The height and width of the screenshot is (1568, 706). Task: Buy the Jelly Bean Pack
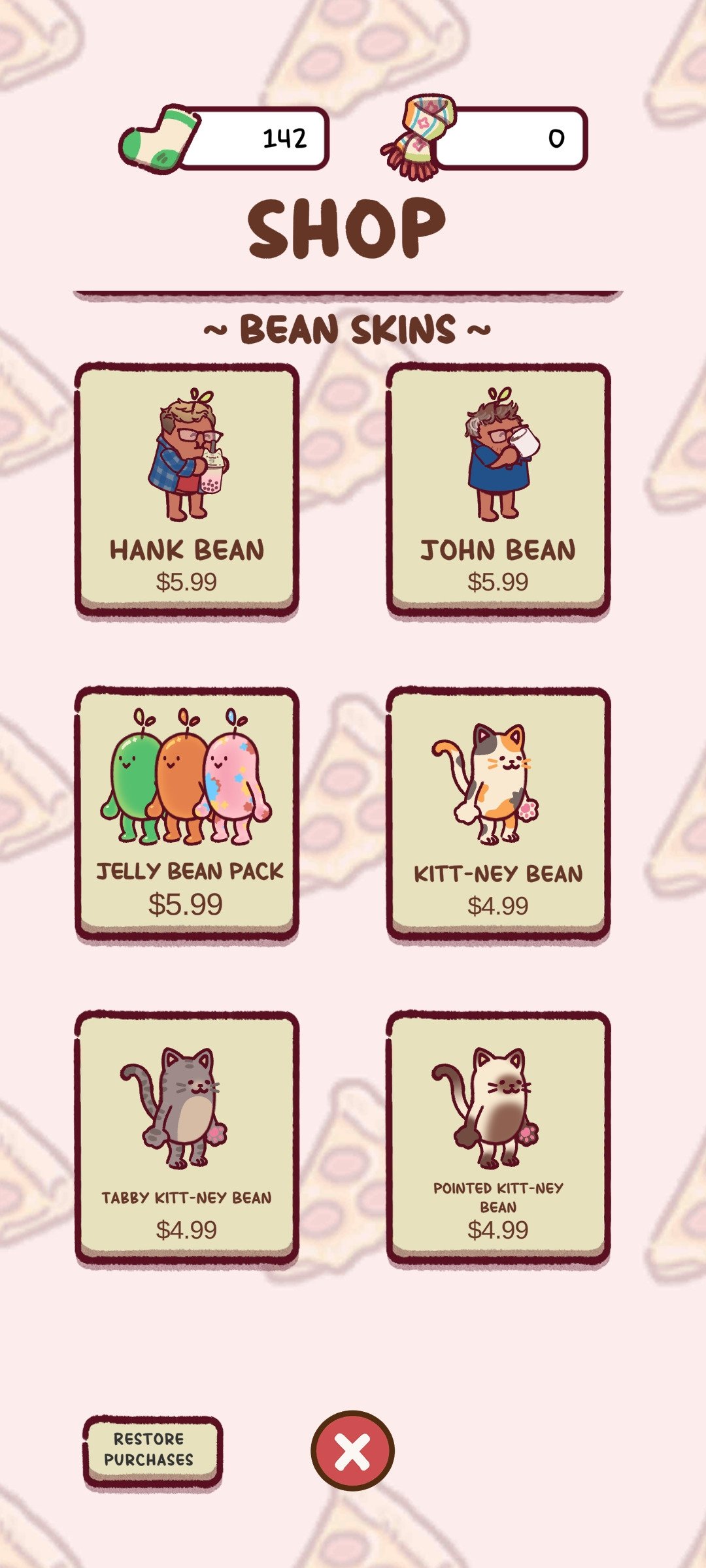187,812
